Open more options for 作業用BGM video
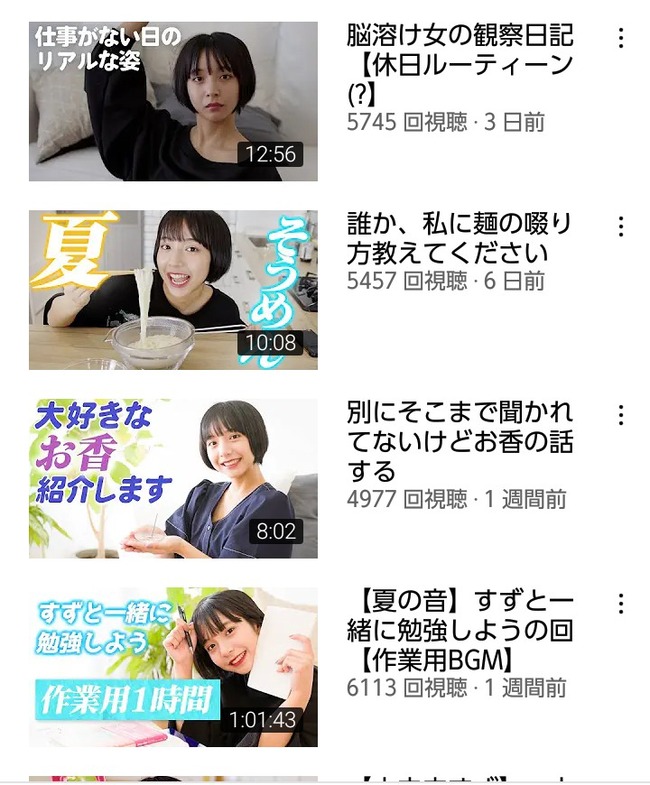Screen dimensions: 650x785 [x=621, y=603]
